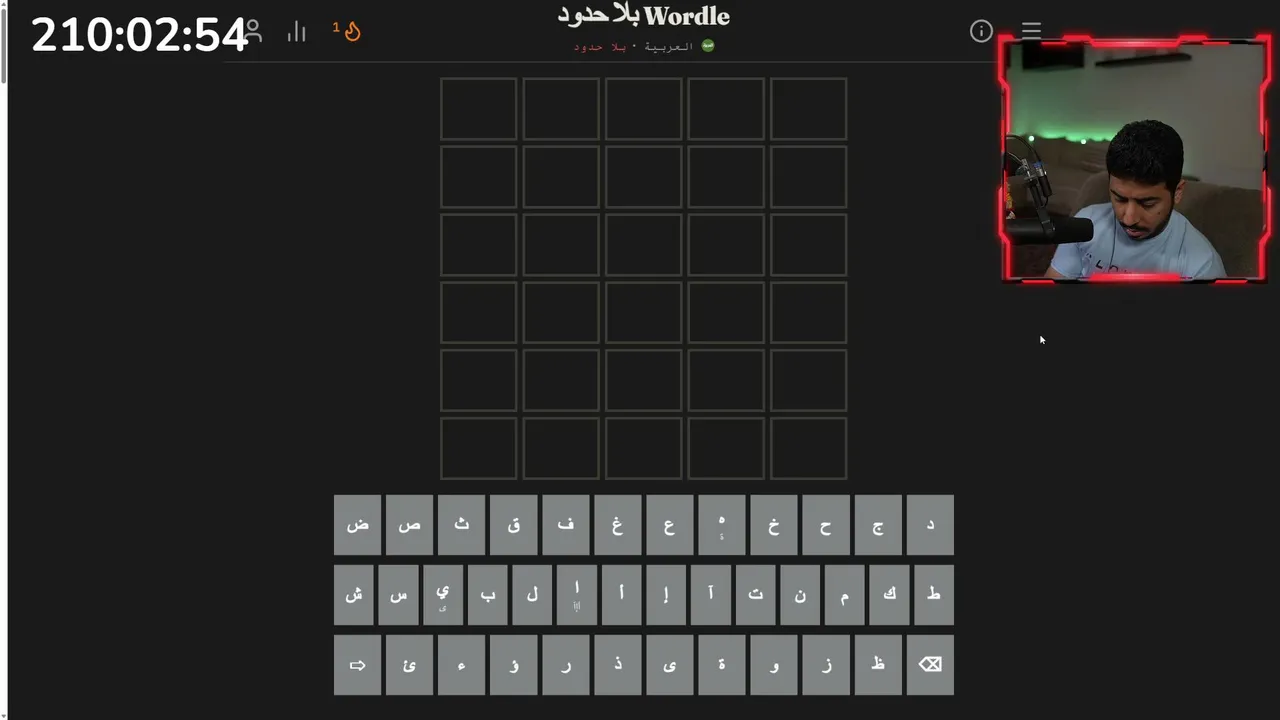Tap the letter د key
The image size is (1280, 720).
point(930,525)
